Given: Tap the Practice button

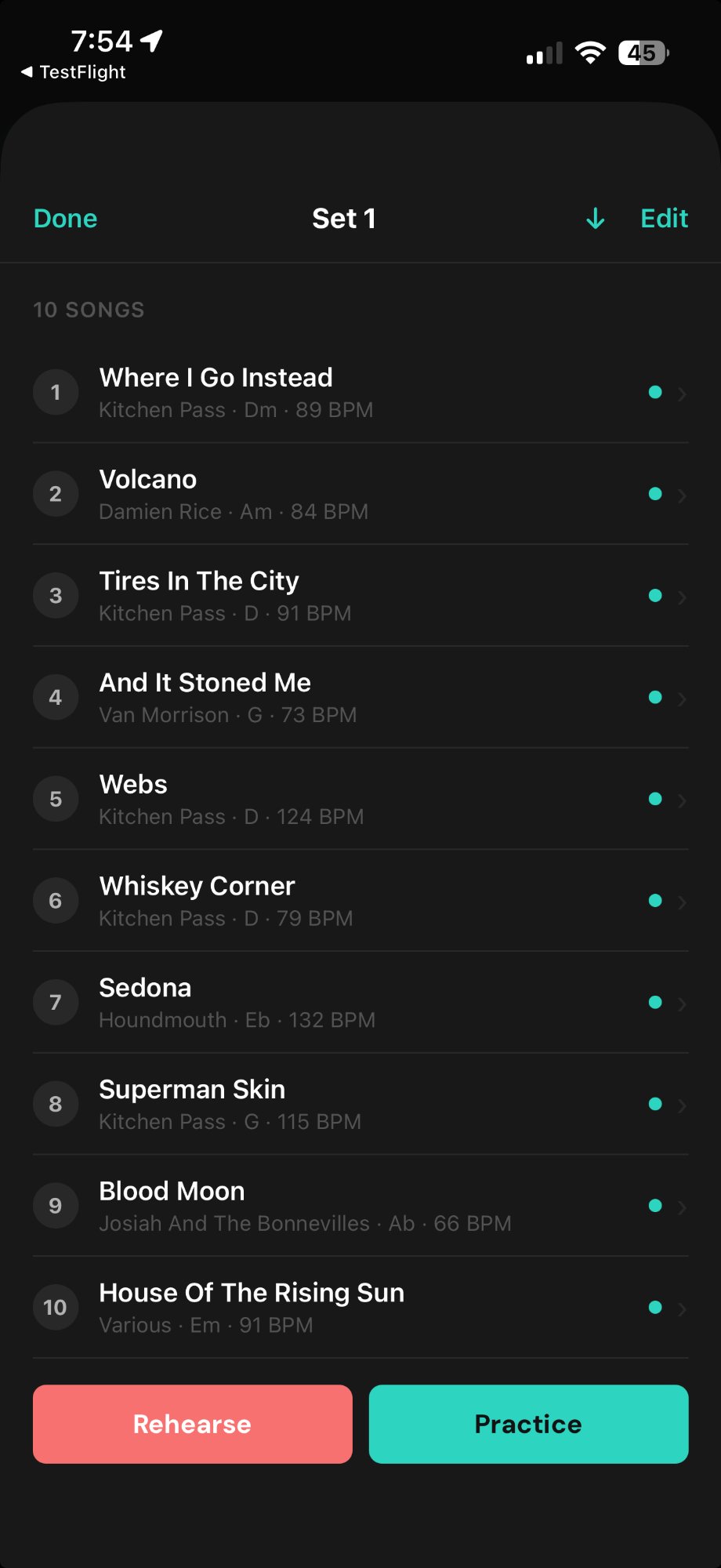Looking at the screenshot, I should [528, 1424].
